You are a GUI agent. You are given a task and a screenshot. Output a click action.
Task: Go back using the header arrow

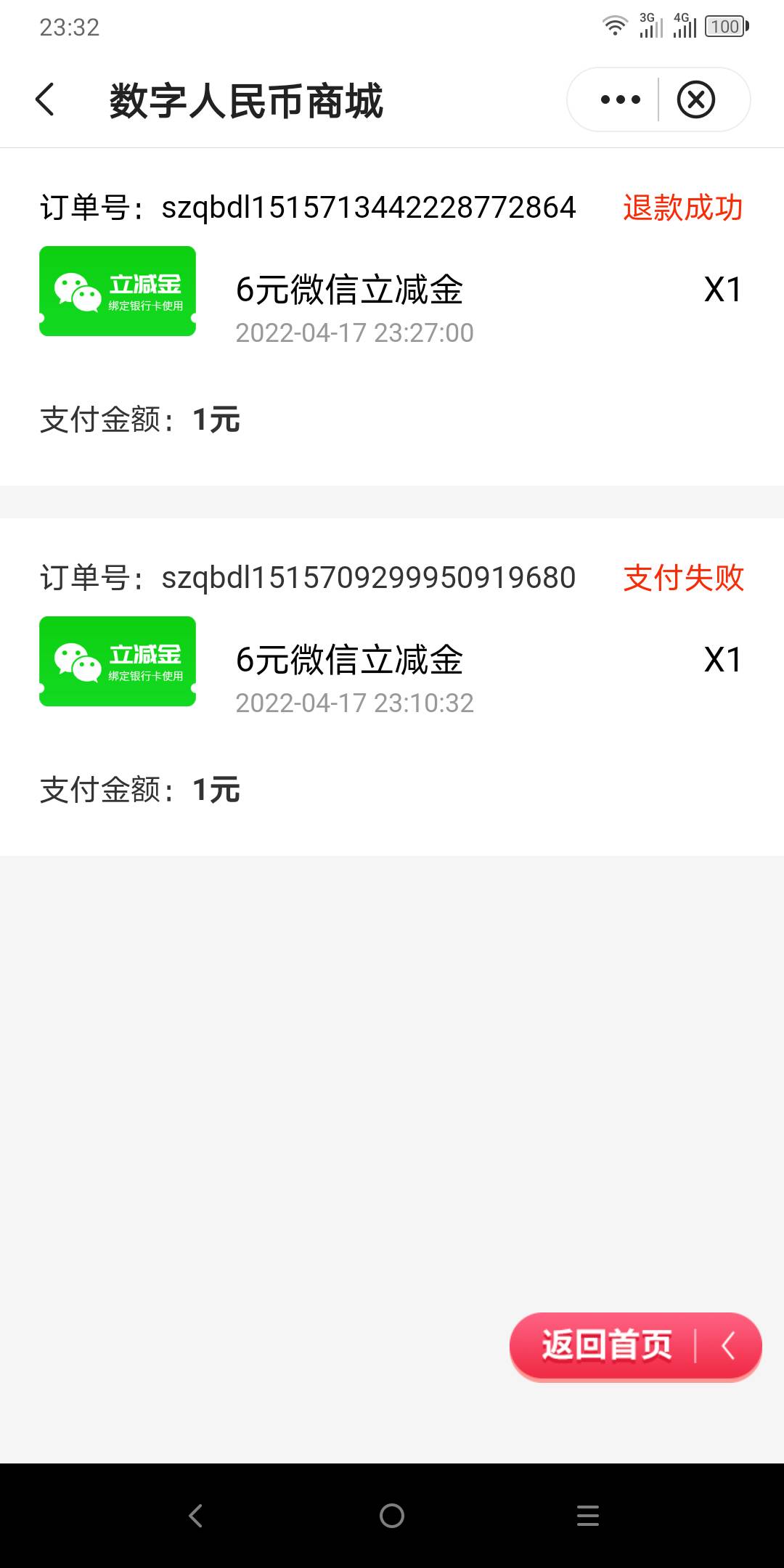[45, 99]
